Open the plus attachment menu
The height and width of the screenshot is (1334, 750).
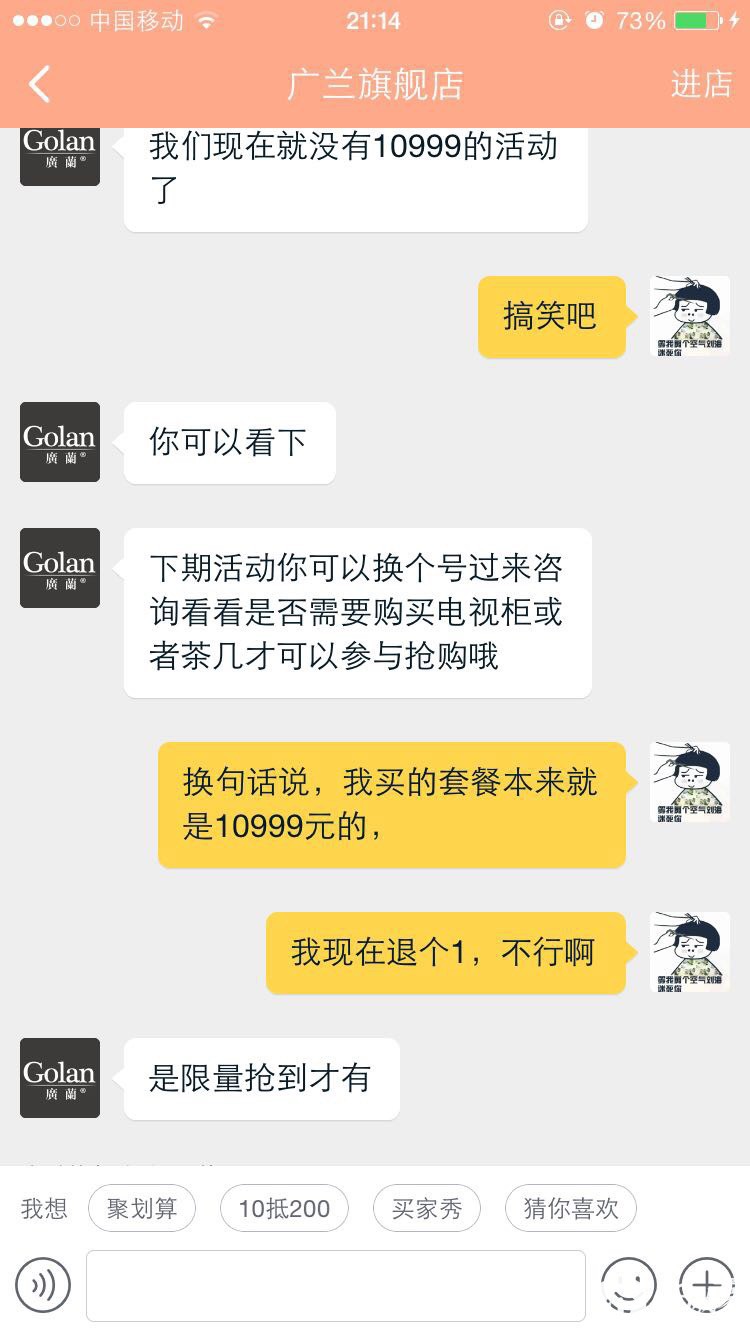[707, 1285]
